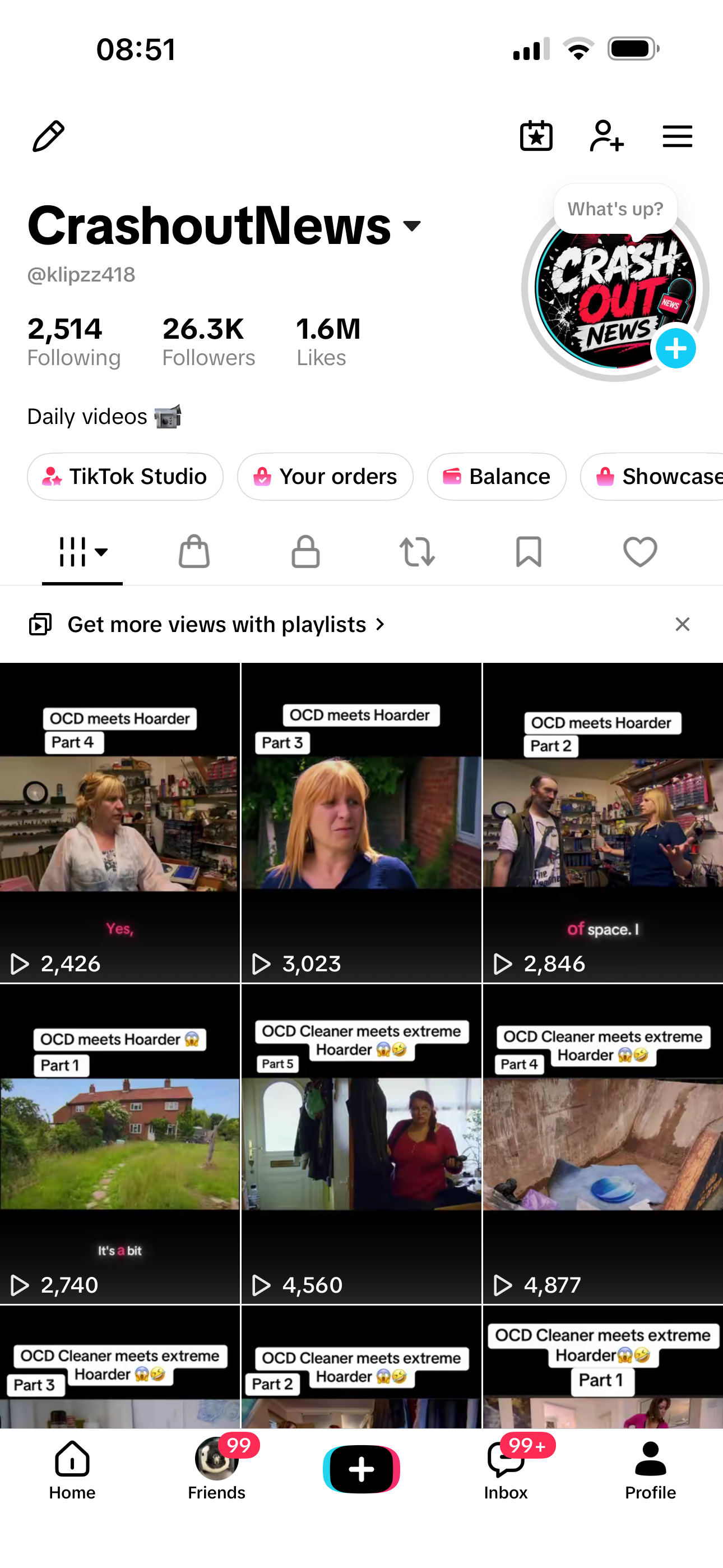The height and width of the screenshot is (1568, 723).
Task: Switch to the reposts tab
Action: point(418,552)
